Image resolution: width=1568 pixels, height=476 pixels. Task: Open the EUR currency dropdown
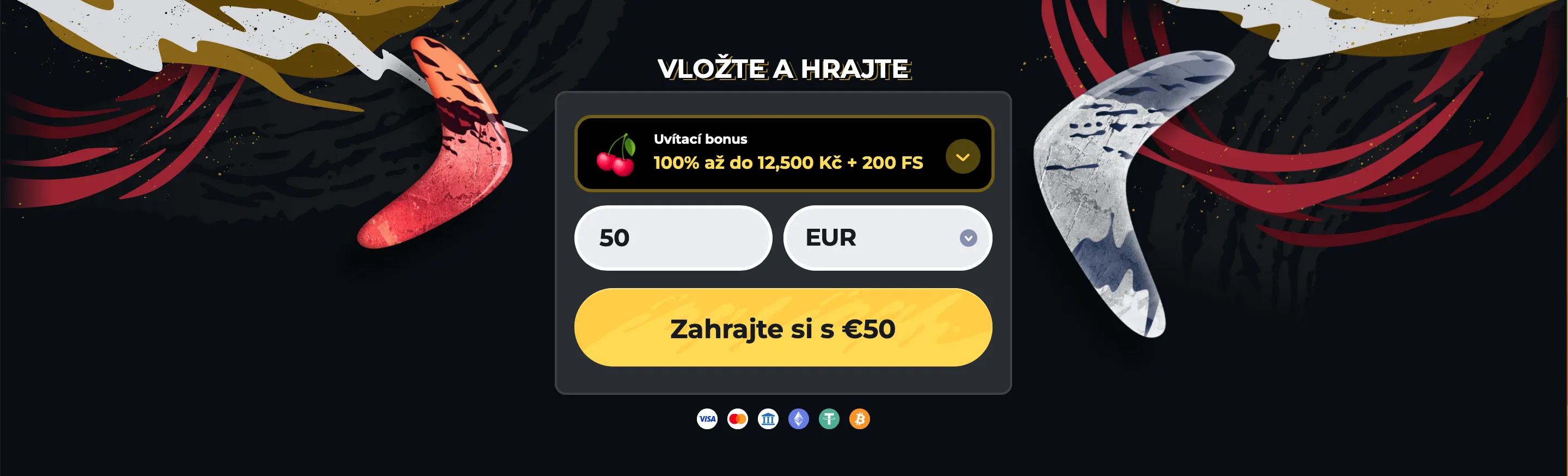point(887,238)
